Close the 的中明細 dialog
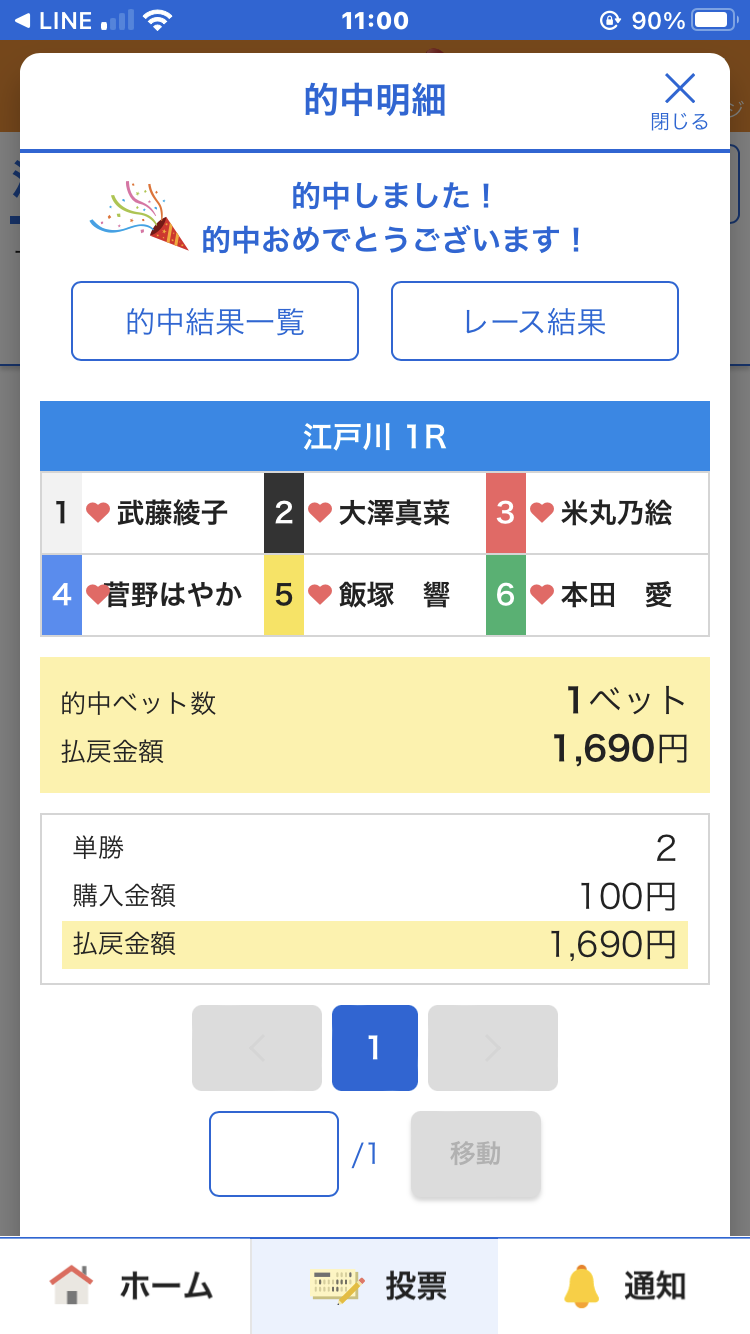The height and width of the screenshot is (1334, 750). coord(679,100)
